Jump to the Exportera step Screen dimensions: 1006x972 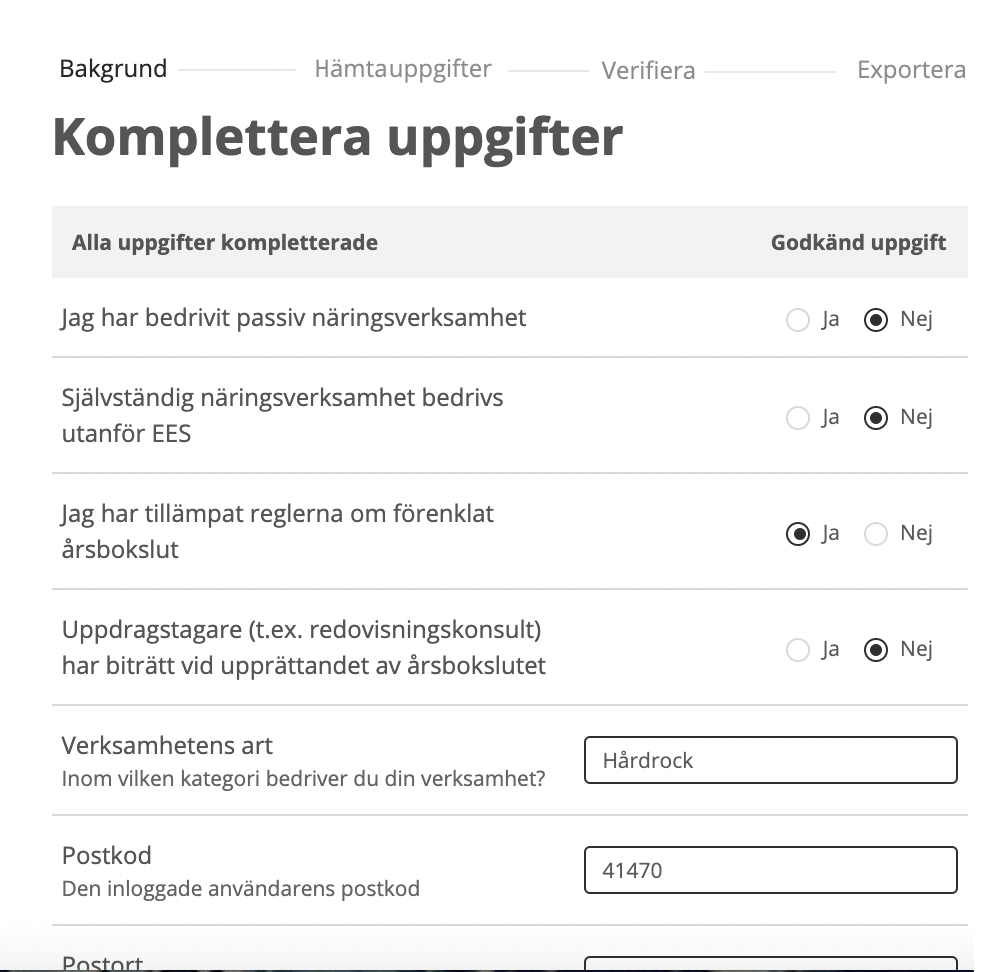pos(911,71)
